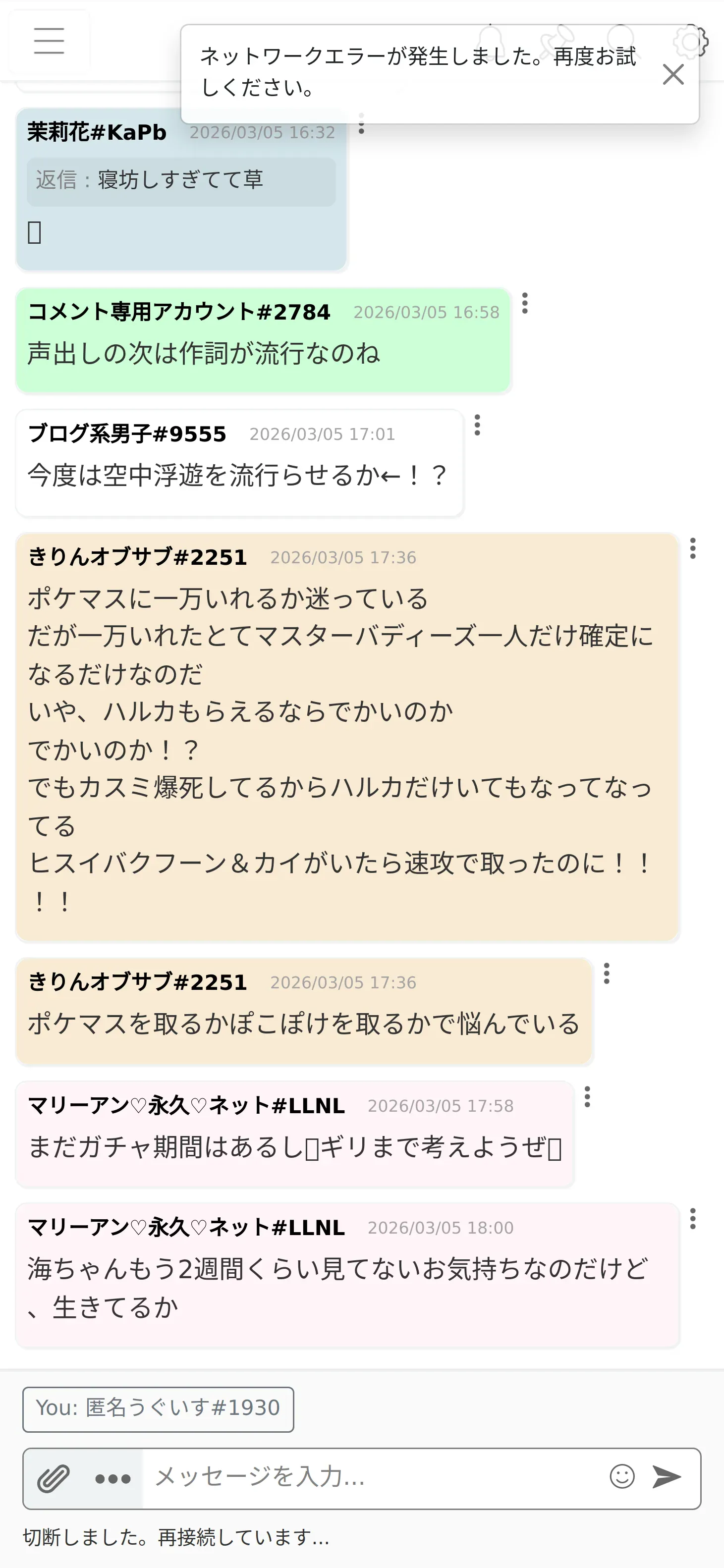Image resolution: width=724 pixels, height=1568 pixels.
Task: Change your name 匿名うぐいす#1930
Action: pos(158,1408)
